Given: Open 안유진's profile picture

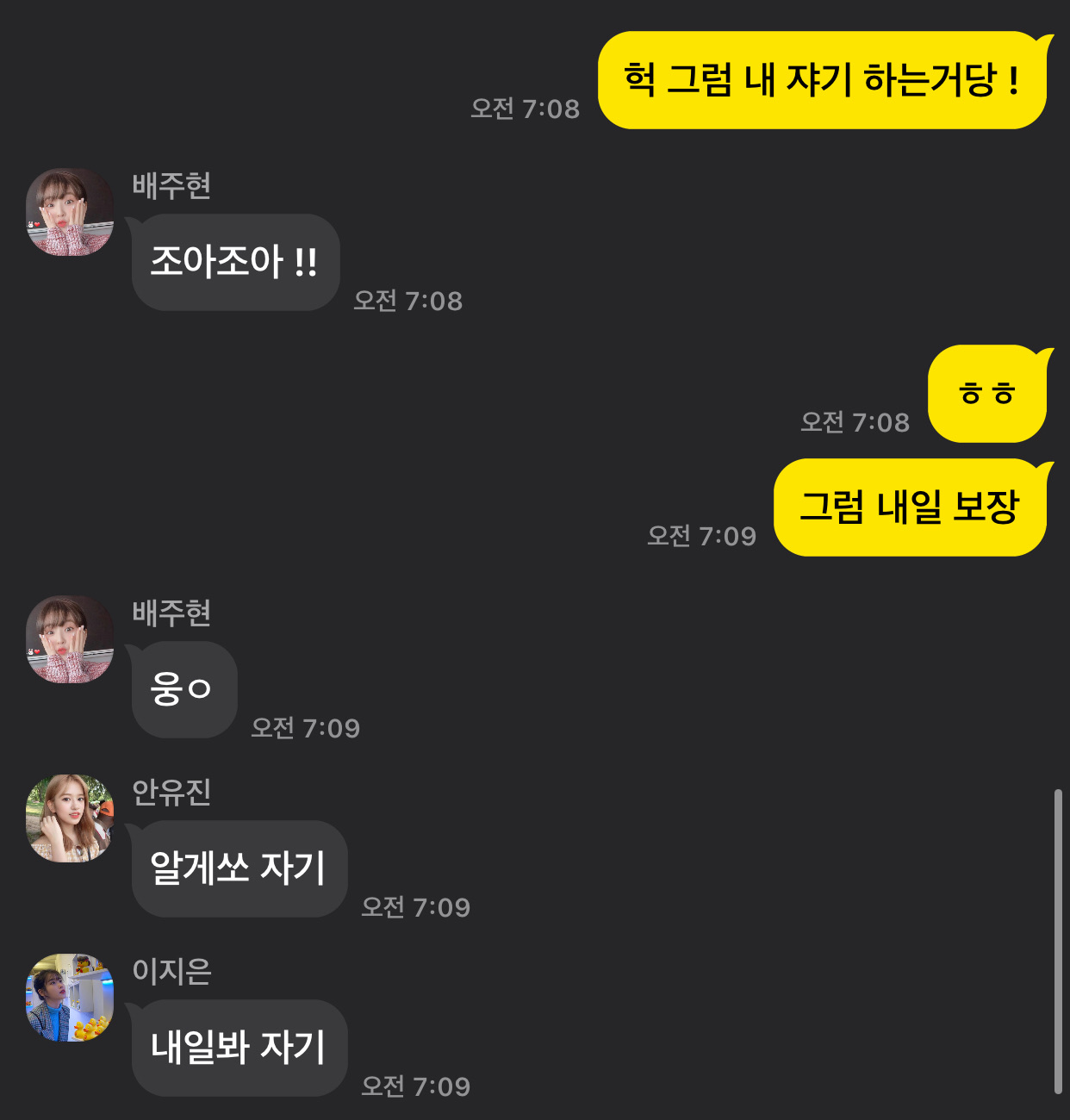Looking at the screenshot, I should [70, 818].
